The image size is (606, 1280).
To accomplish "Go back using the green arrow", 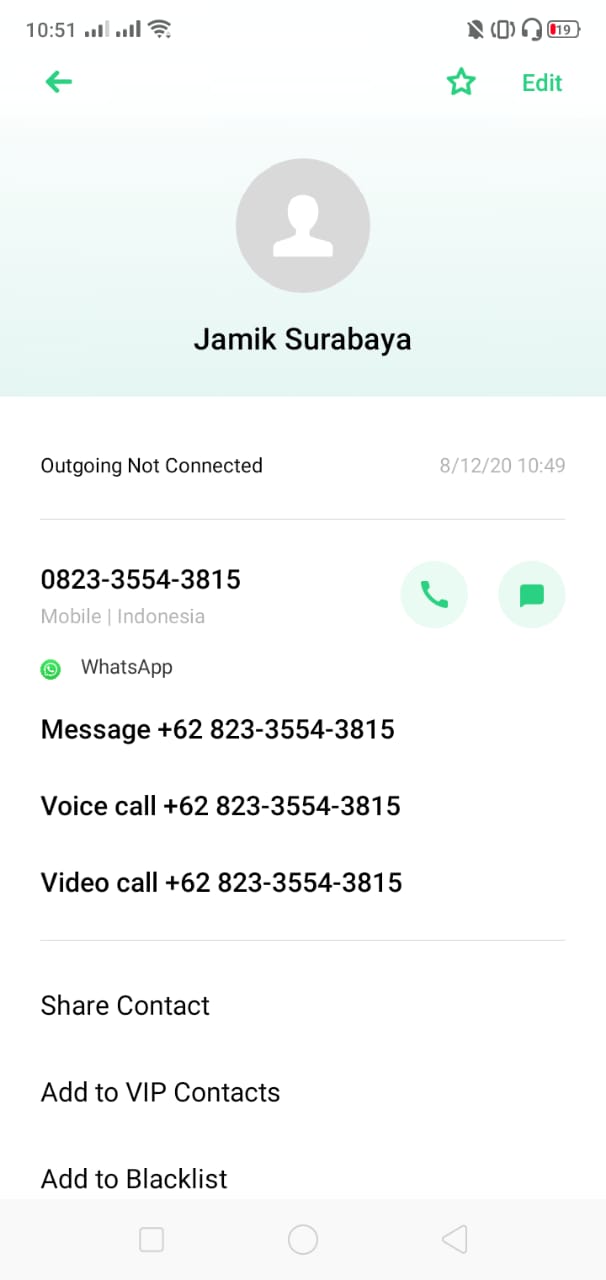I will (59, 82).
